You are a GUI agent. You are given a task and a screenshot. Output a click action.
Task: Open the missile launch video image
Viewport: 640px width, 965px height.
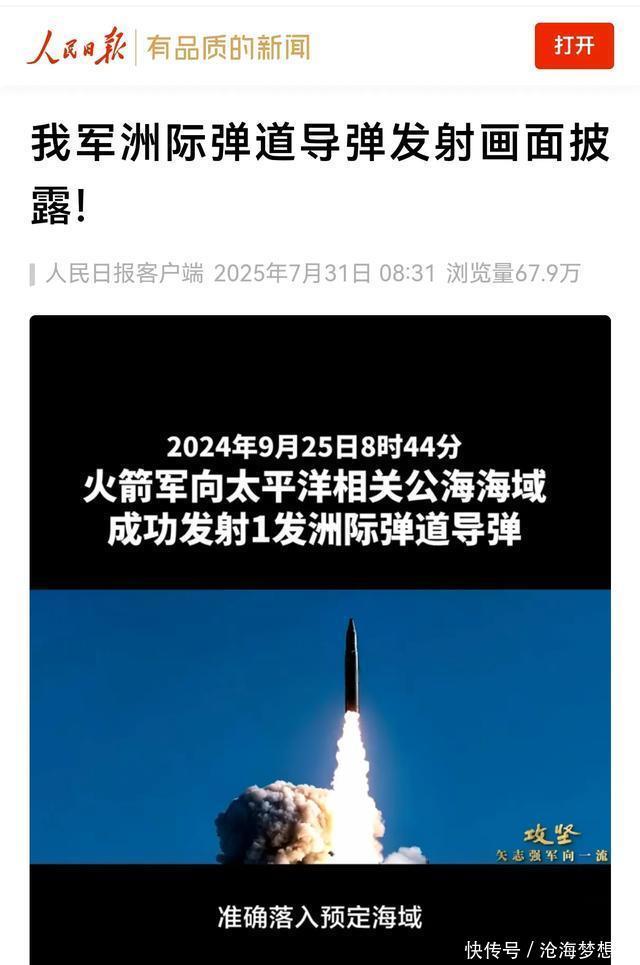(x=320, y=640)
